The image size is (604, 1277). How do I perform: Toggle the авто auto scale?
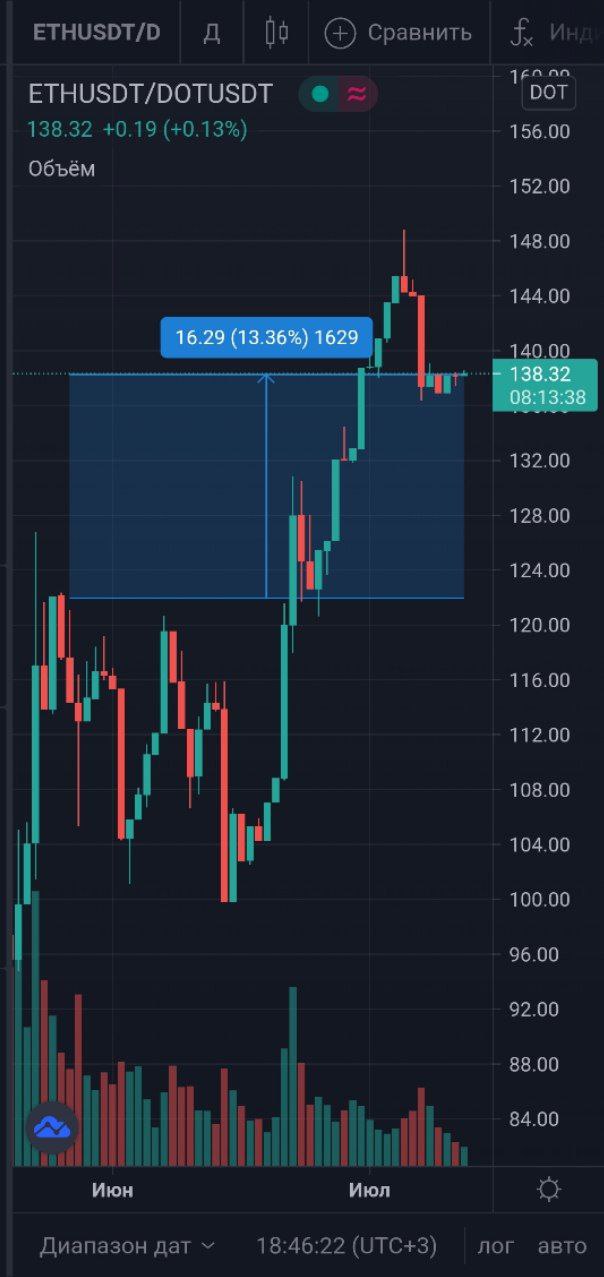point(562,1246)
